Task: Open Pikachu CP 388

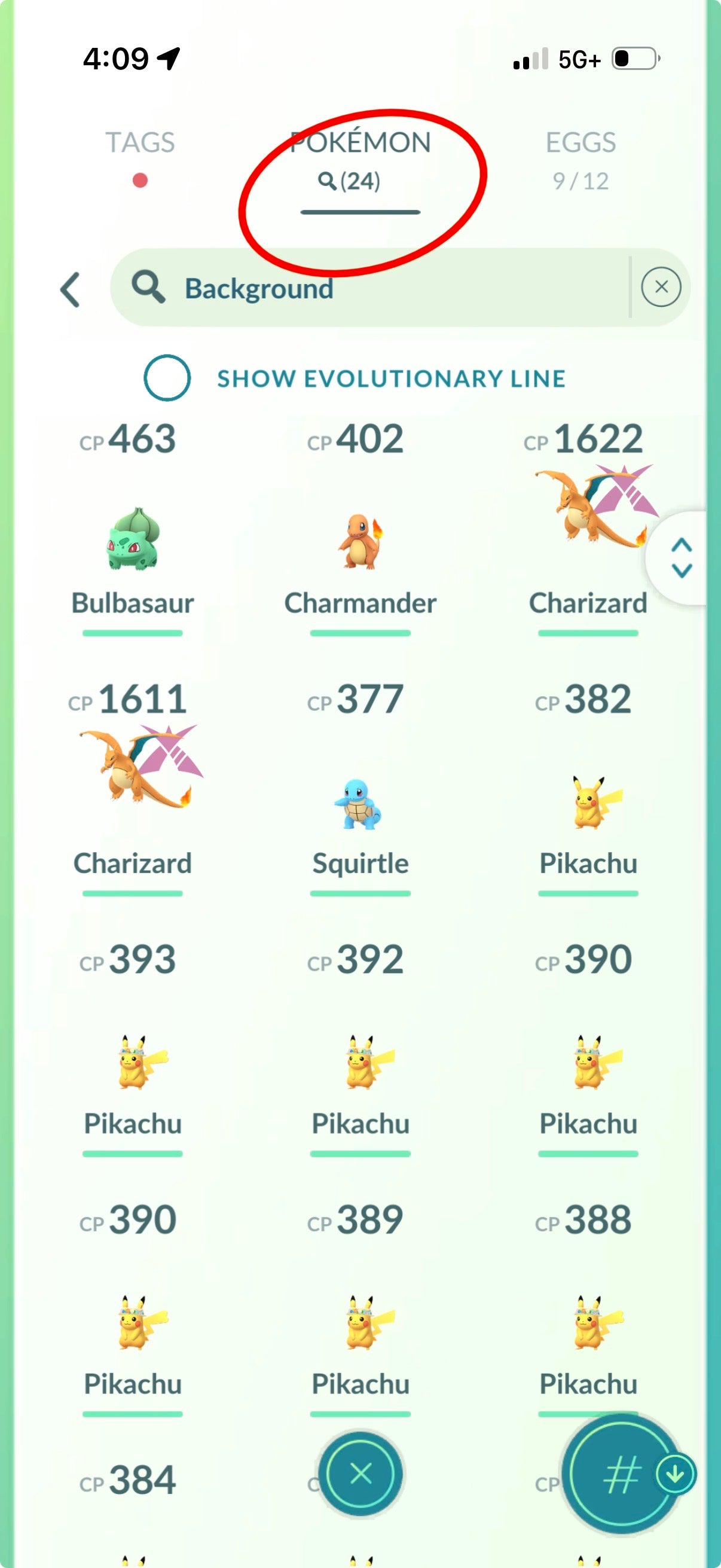Action: 588,1323
